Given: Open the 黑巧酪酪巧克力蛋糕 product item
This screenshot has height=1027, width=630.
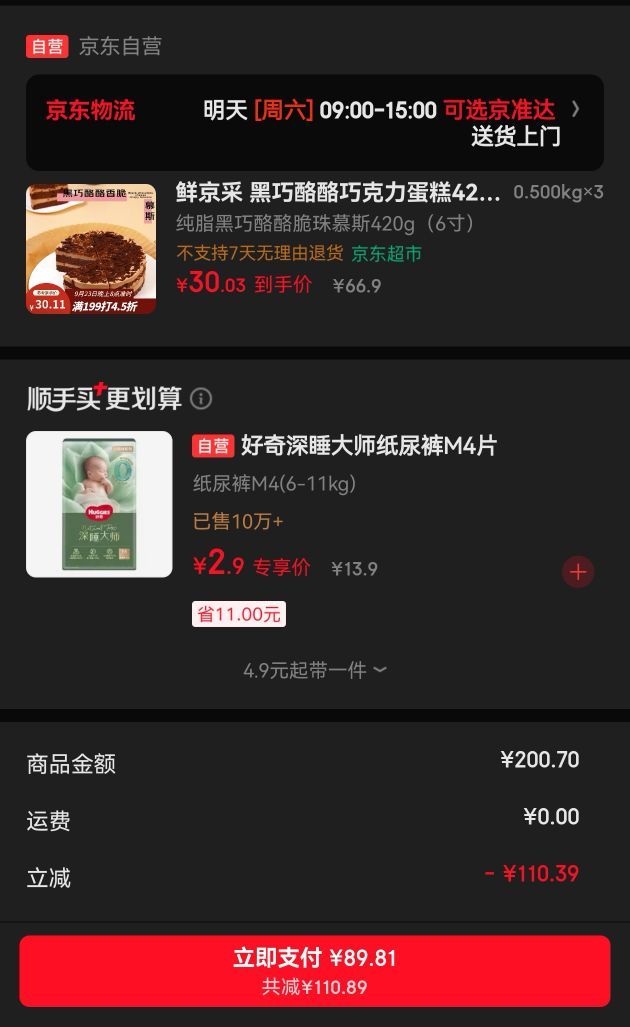Looking at the screenshot, I should [x=314, y=248].
